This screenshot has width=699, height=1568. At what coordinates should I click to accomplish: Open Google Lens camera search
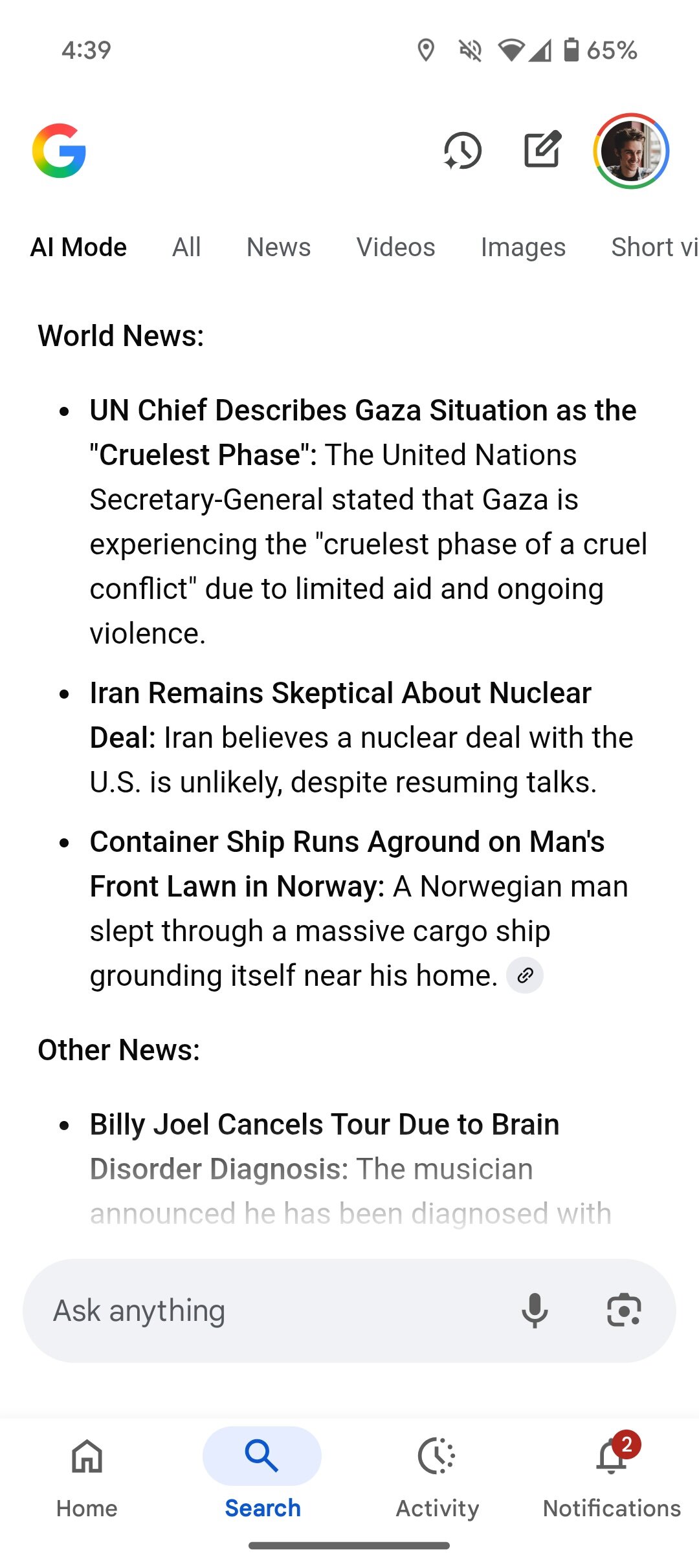[x=624, y=1311]
